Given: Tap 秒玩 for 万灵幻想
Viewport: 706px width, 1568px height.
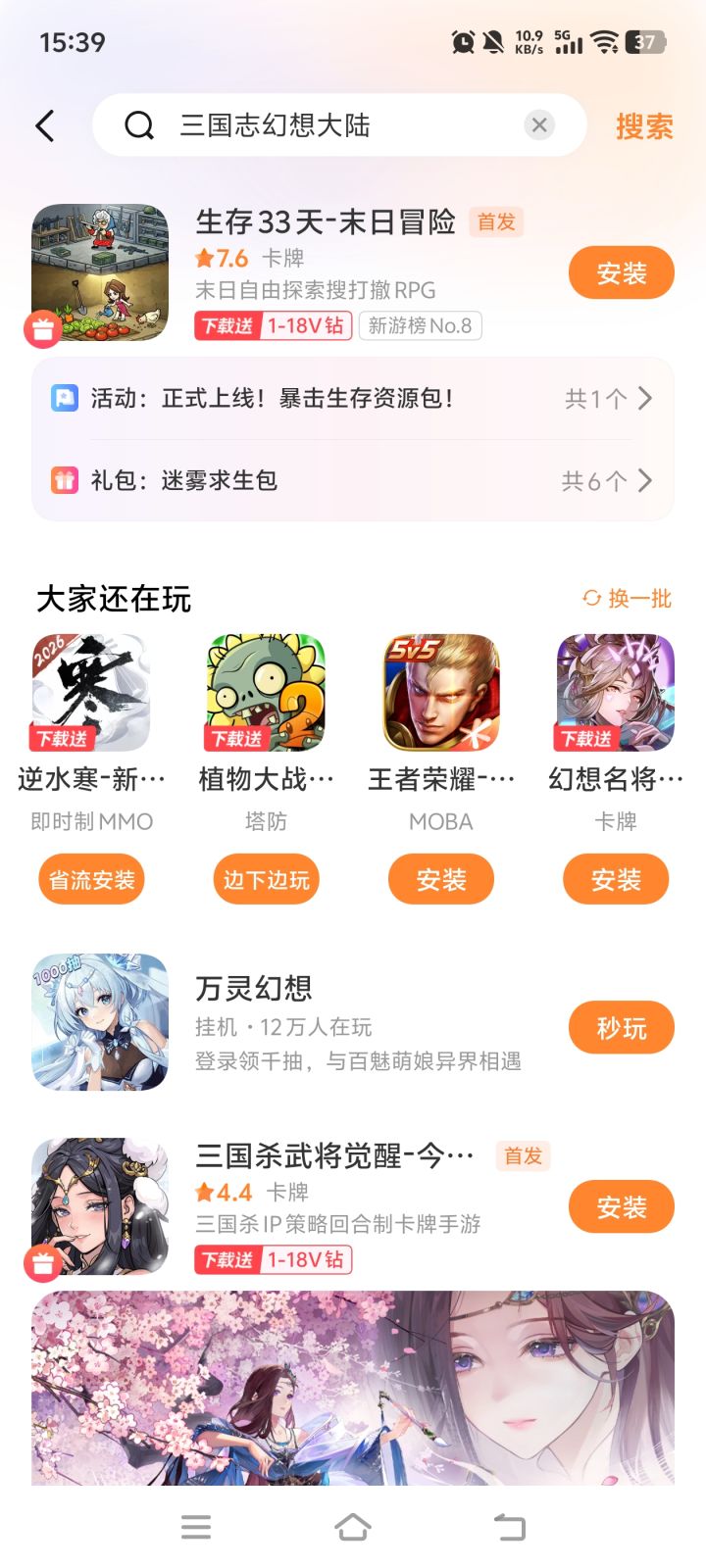Looking at the screenshot, I should 621,1028.
